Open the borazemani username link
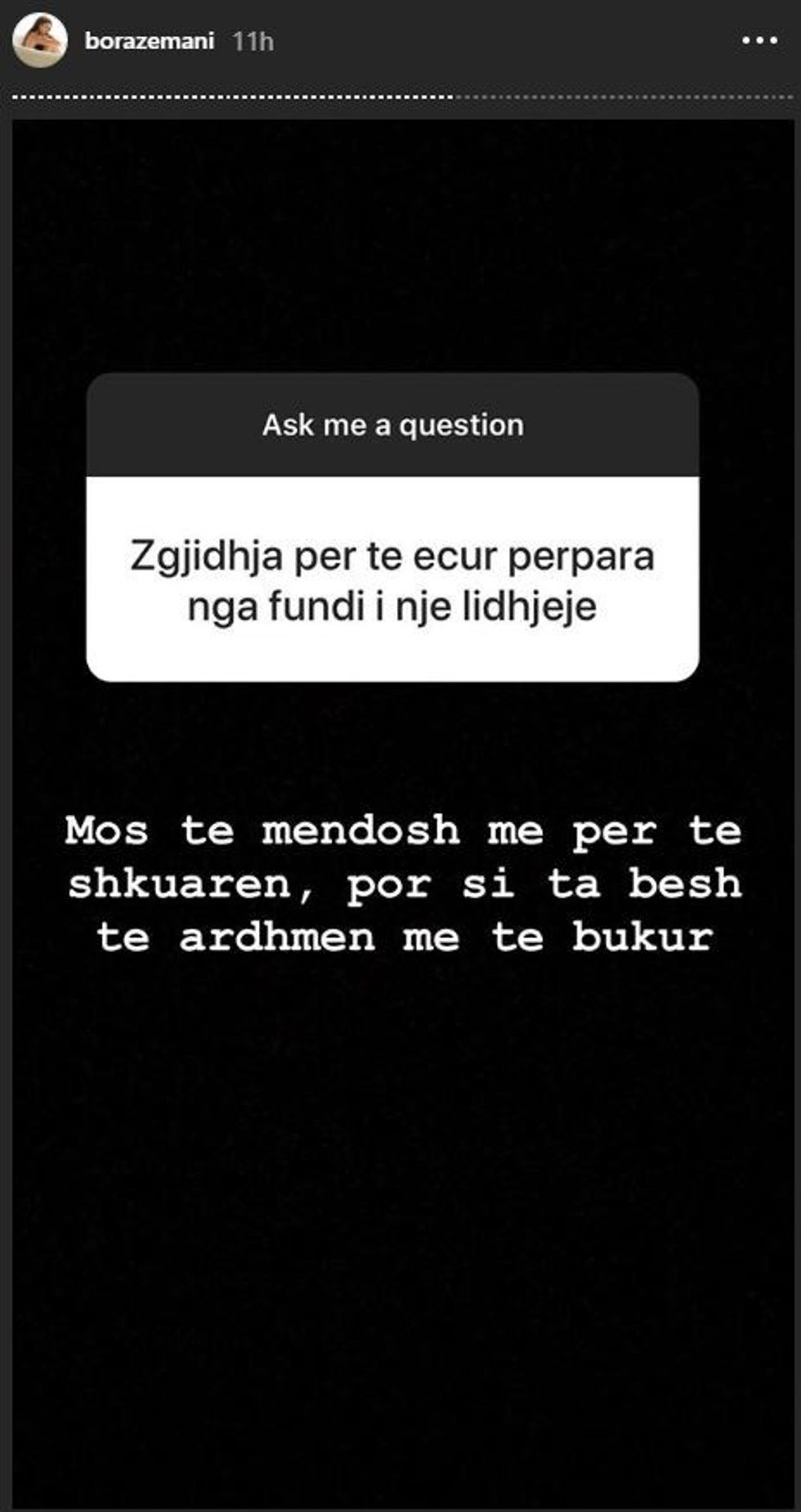 pos(149,41)
